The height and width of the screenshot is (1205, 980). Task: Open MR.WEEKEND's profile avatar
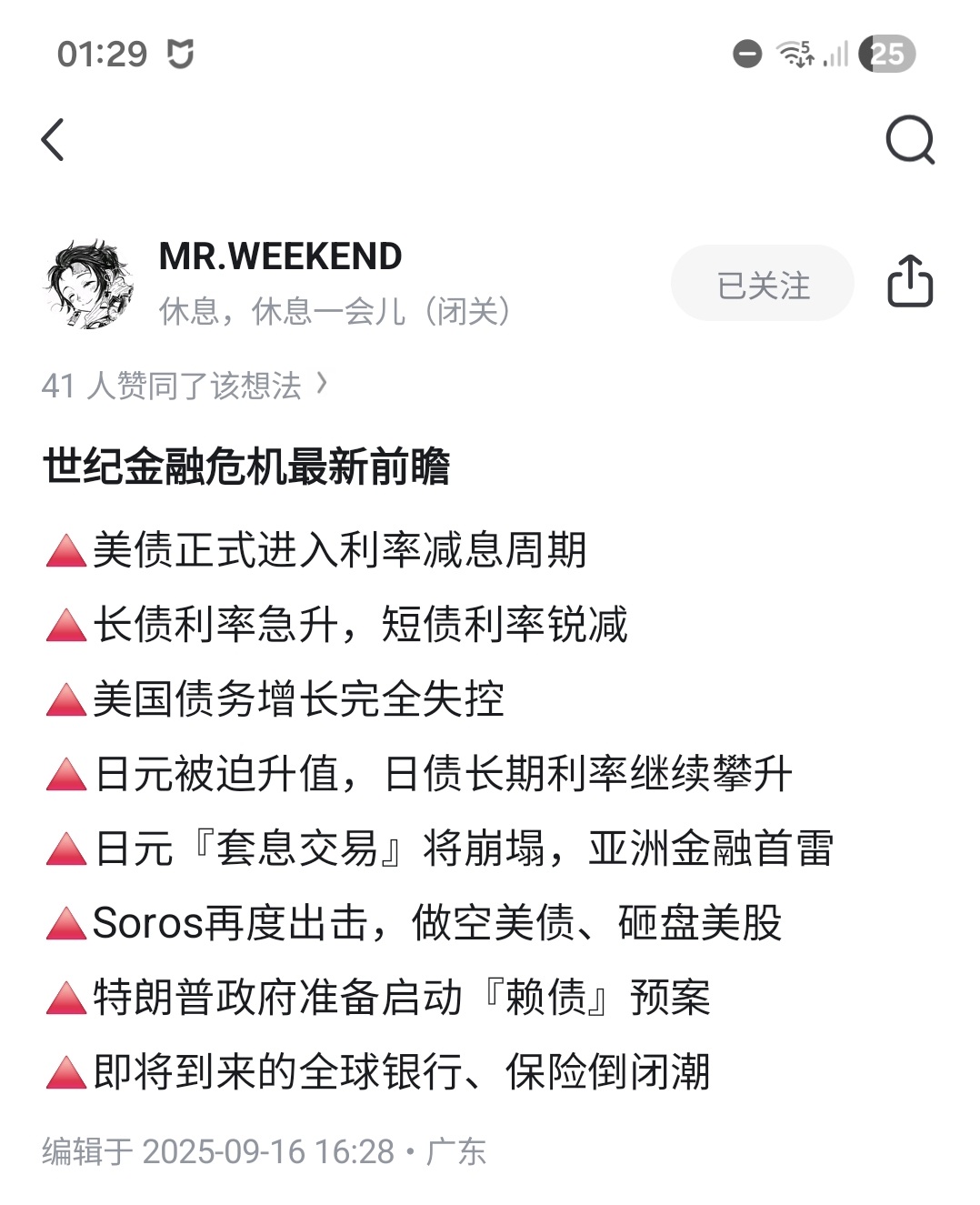(88, 284)
